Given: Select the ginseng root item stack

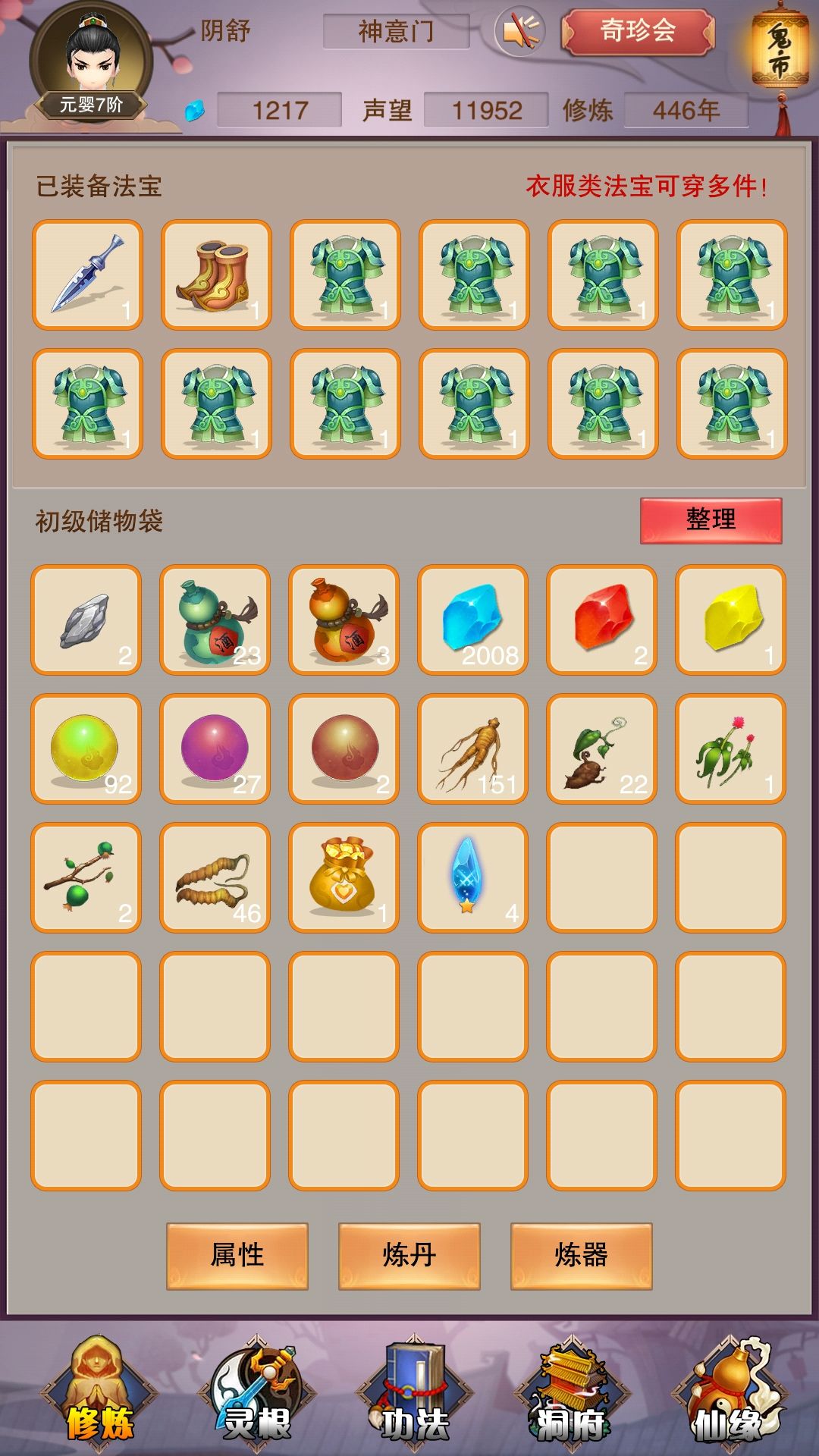Looking at the screenshot, I should (x=473, y=749).
